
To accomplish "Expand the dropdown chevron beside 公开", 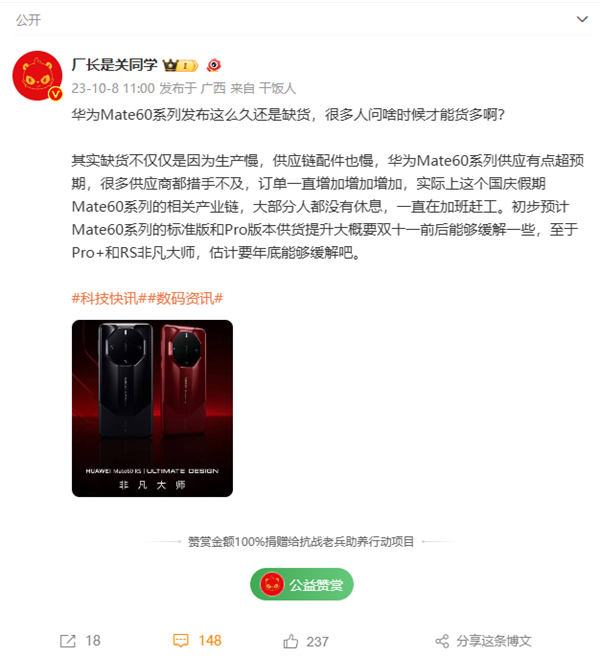I will [x=583, y=18].
